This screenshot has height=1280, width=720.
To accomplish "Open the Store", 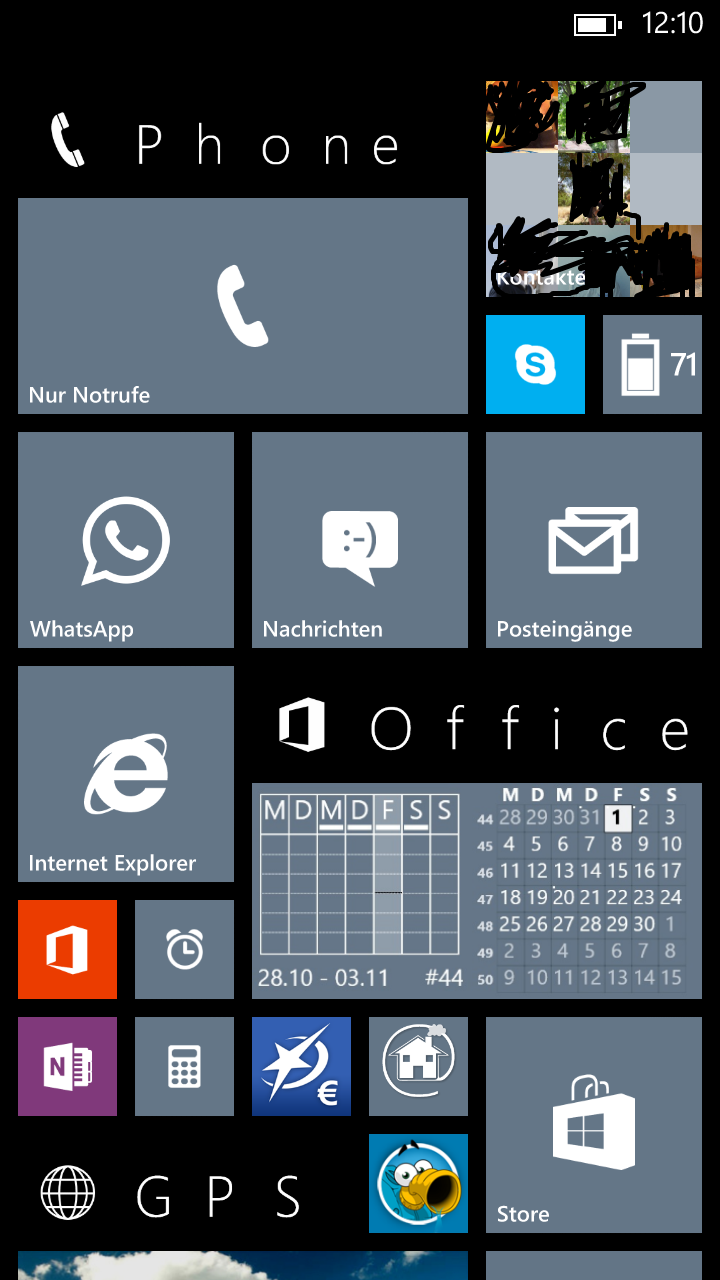I will point(594,1125).
